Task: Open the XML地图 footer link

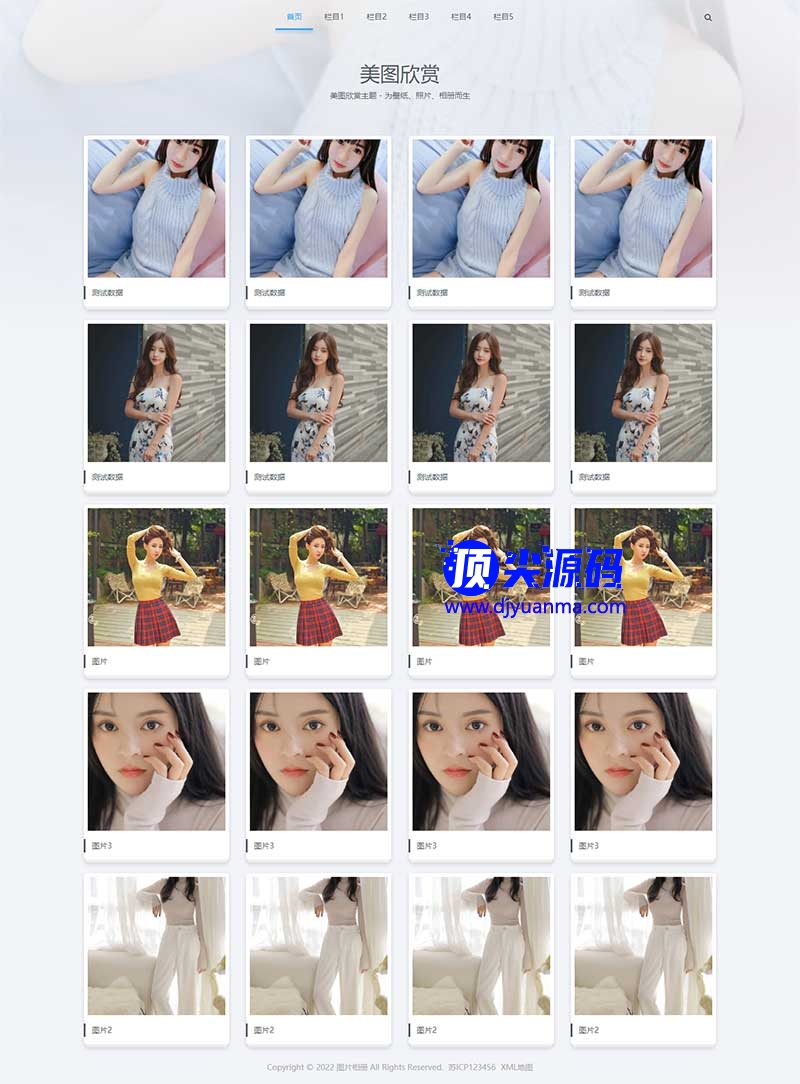Action: (x=517, y=1067)
